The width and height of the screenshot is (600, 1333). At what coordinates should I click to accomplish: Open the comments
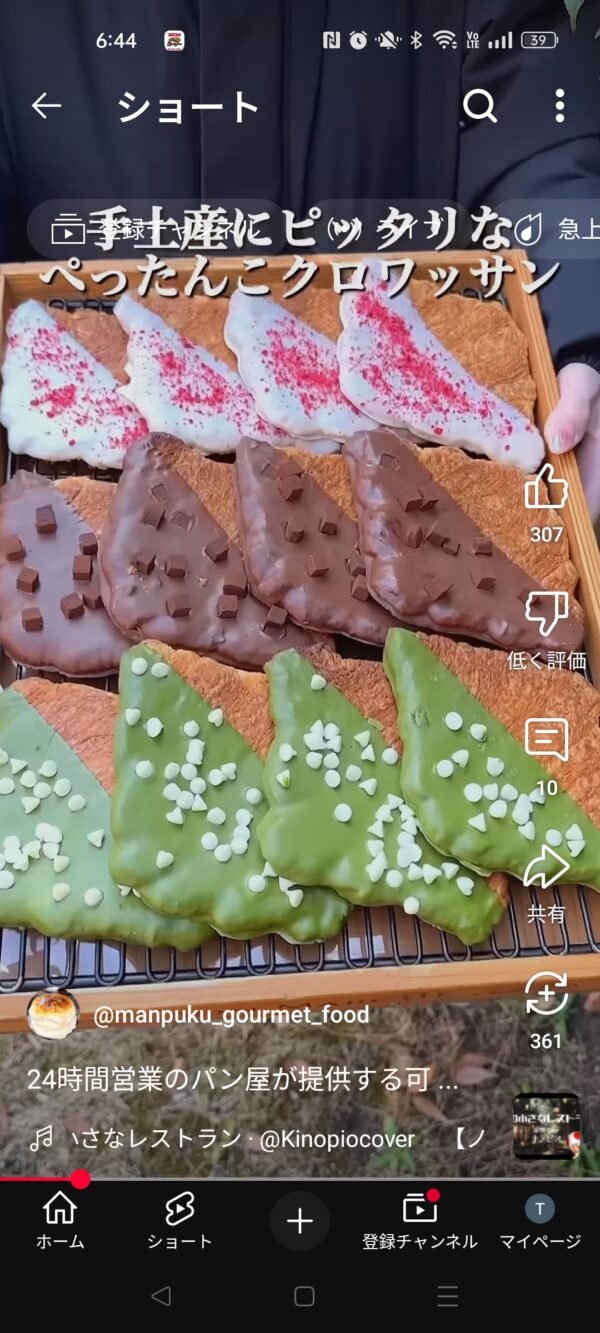(546, 741)
